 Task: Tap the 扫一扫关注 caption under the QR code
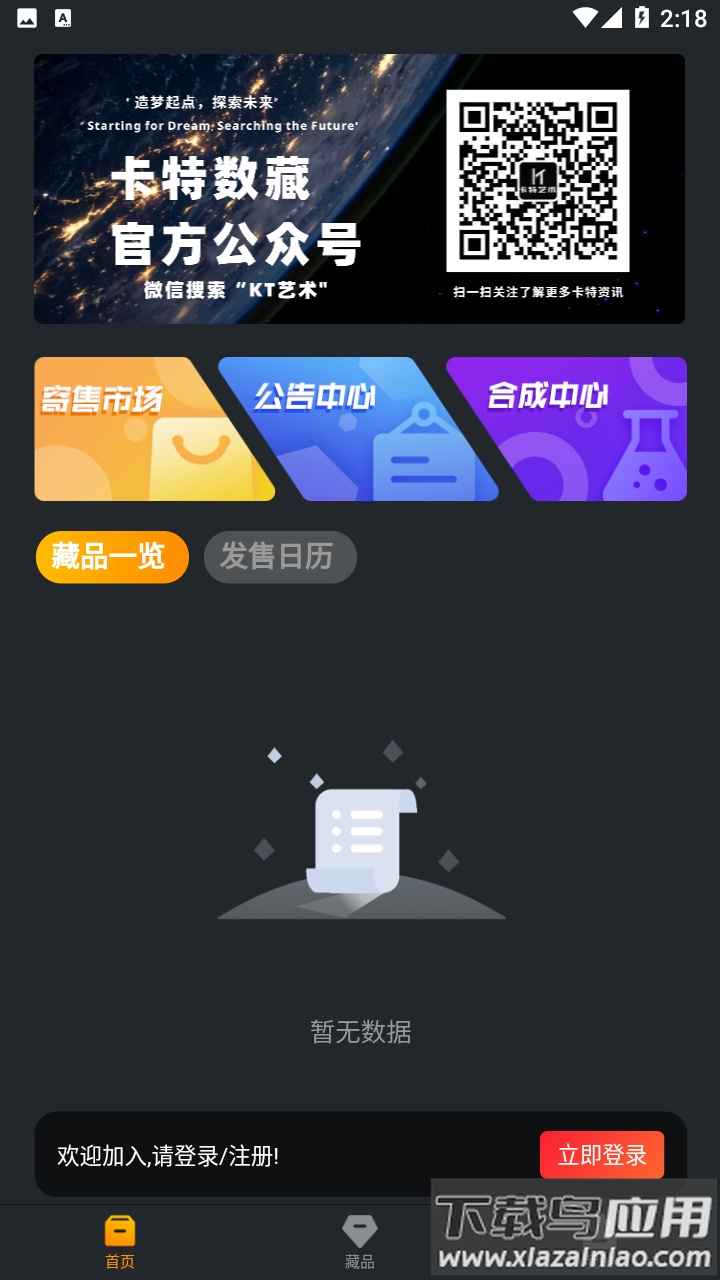pyautogui.click(x=541, y=292)
